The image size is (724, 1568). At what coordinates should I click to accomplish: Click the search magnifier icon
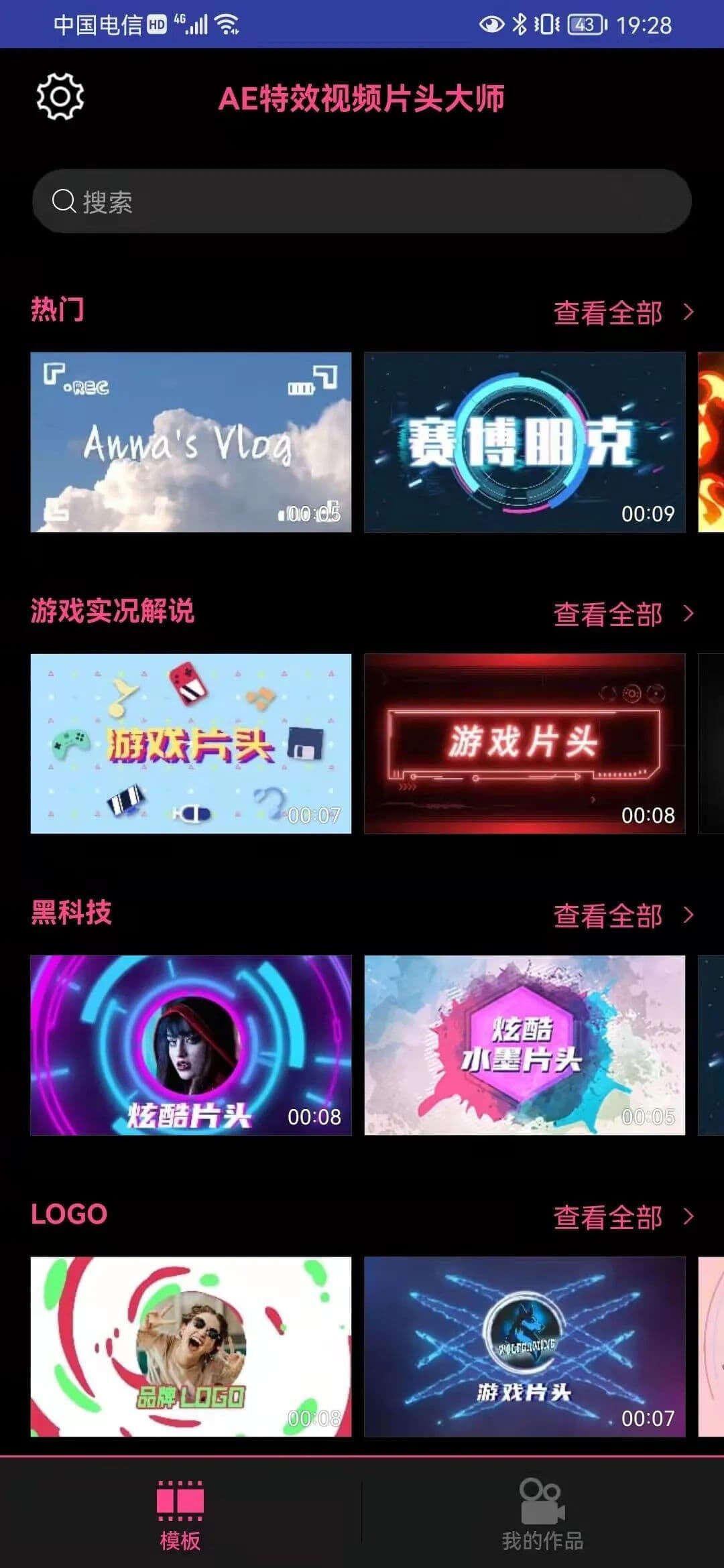pyautogui.click(x=64, y=200)
